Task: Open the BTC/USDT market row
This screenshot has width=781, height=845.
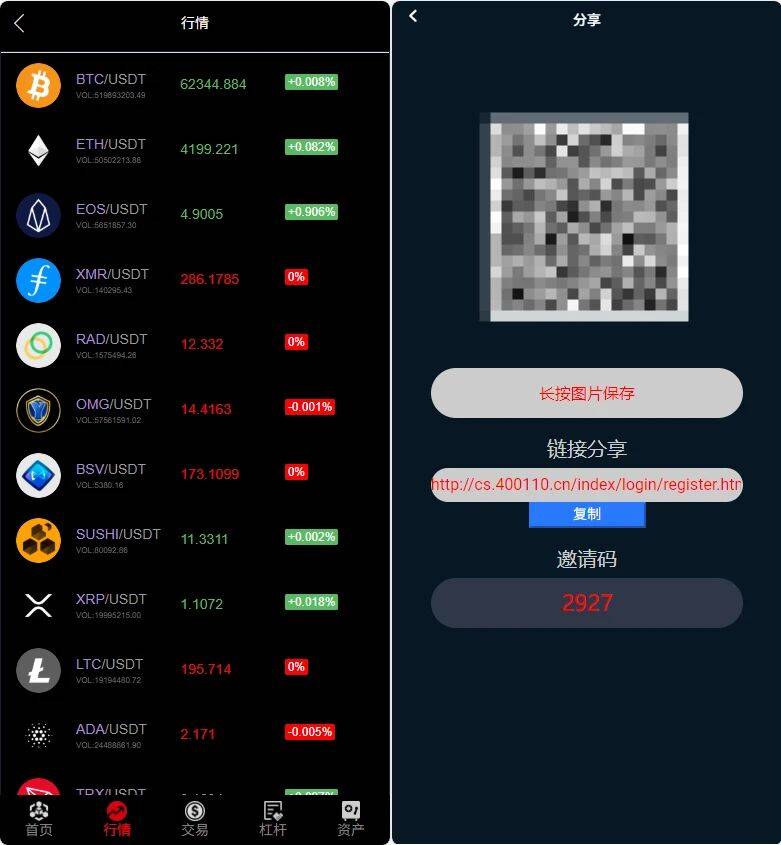Action: tap(195, 85)
